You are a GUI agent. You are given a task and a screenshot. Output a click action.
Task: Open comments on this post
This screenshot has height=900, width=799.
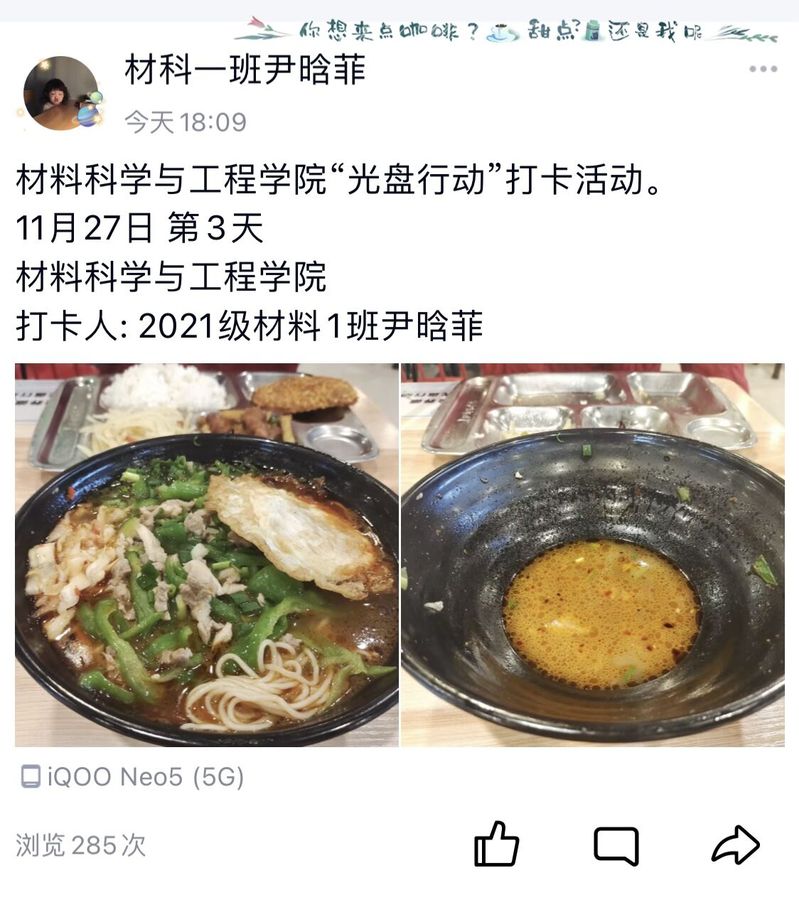pos(616,845)
